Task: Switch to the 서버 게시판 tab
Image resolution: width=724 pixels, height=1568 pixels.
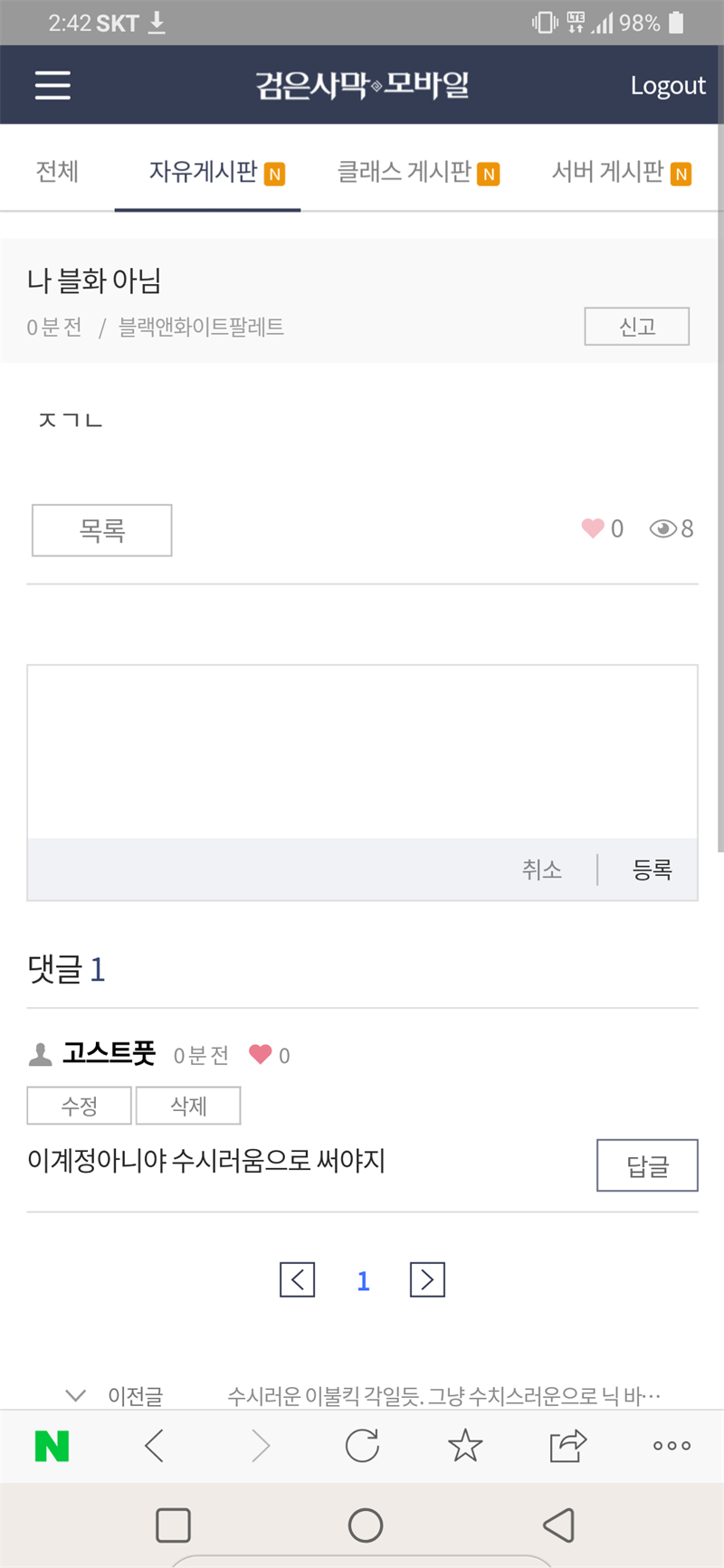Action: (621, 172)
